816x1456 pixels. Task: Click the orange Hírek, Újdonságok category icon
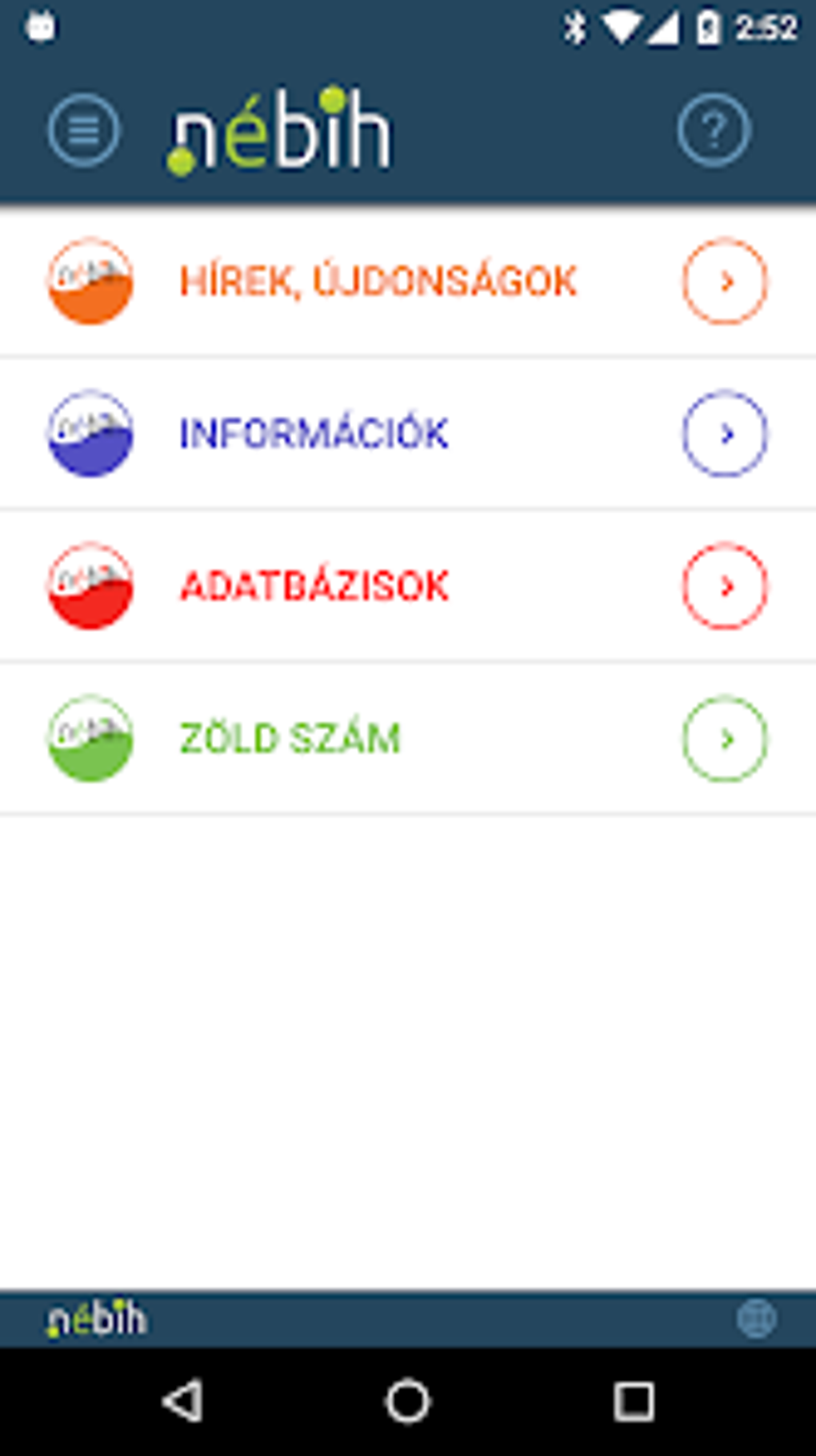pos(90,281)
